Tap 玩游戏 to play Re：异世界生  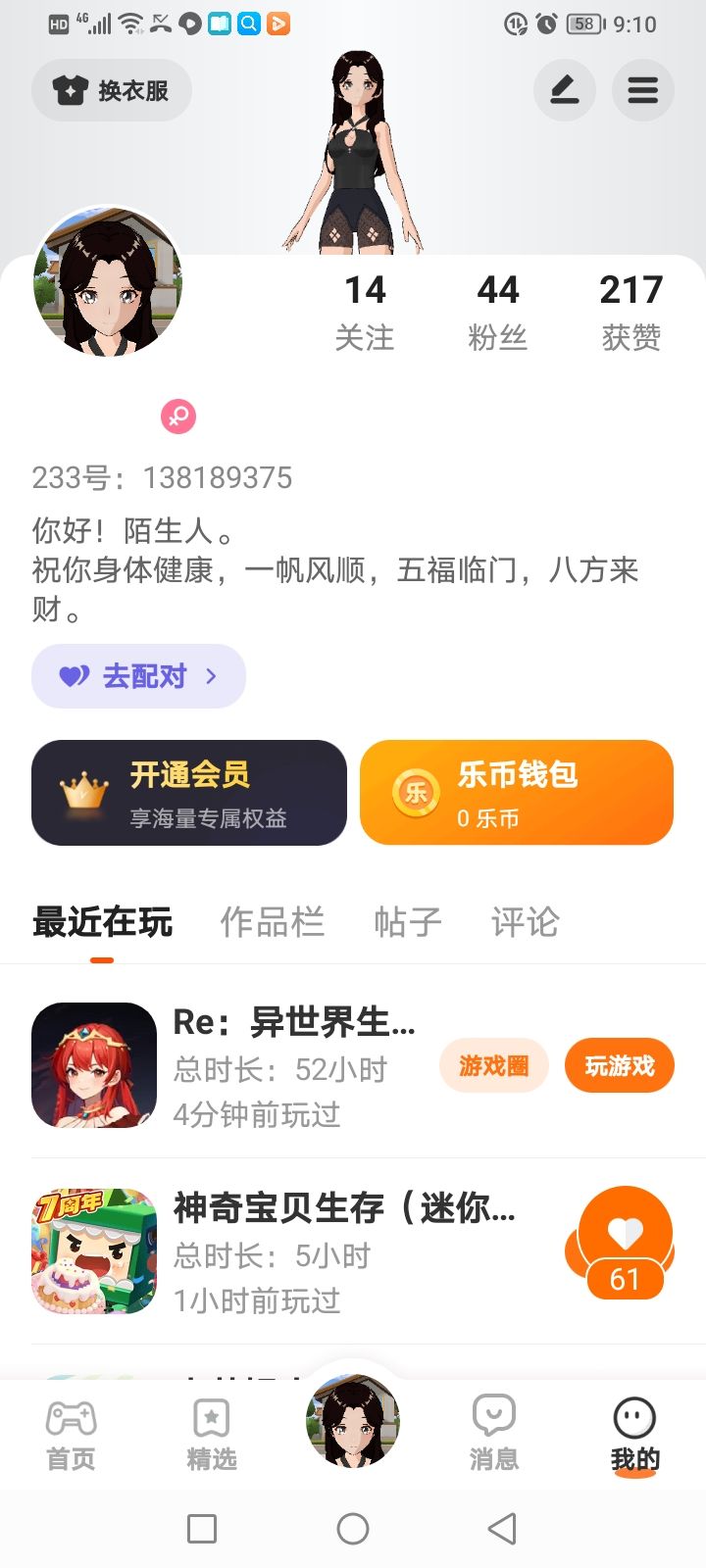pyautogui.click(x=619, y=1065)
